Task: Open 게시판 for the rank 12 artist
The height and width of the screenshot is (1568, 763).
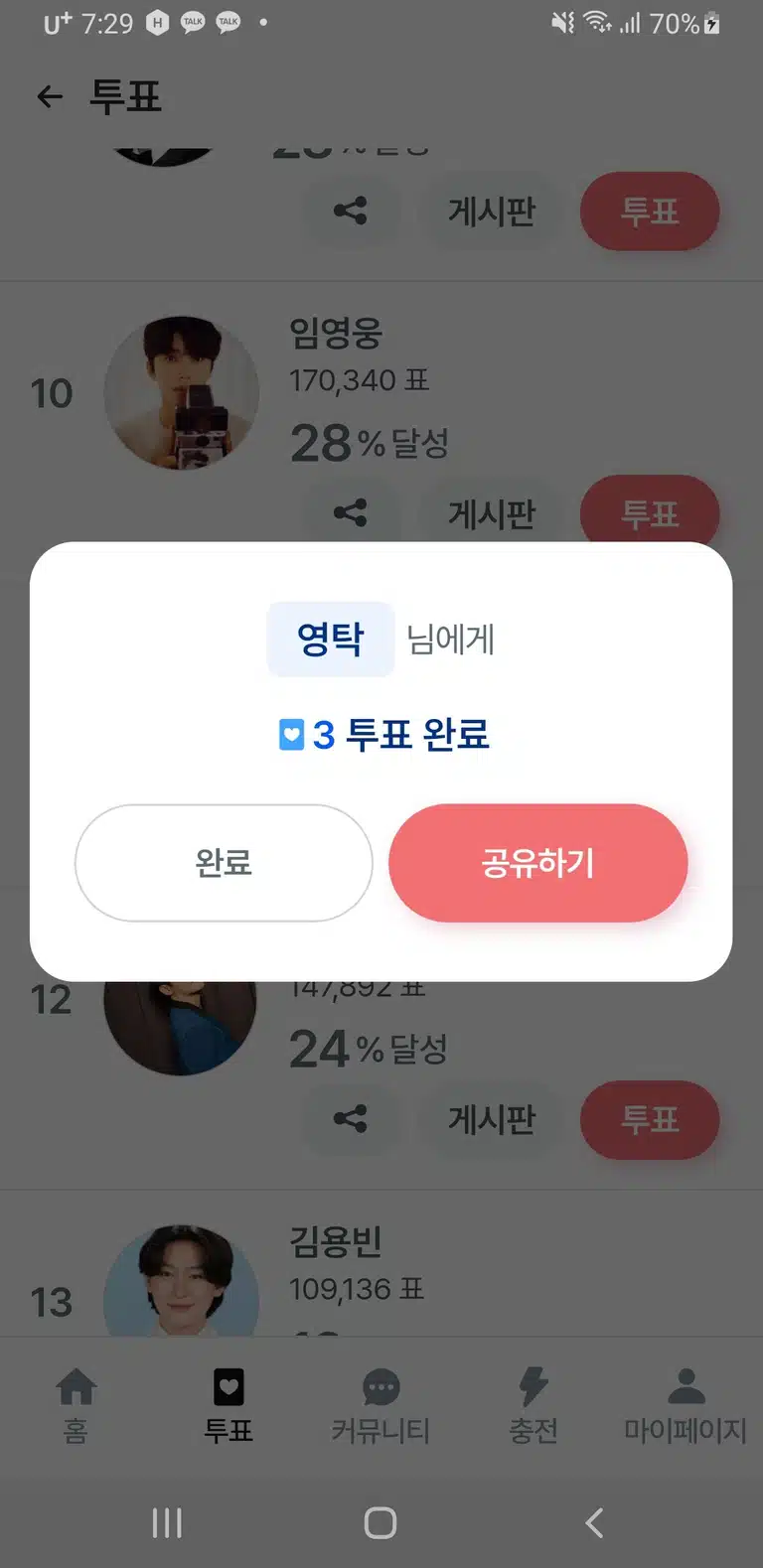Action: [x=492, y=1119]
